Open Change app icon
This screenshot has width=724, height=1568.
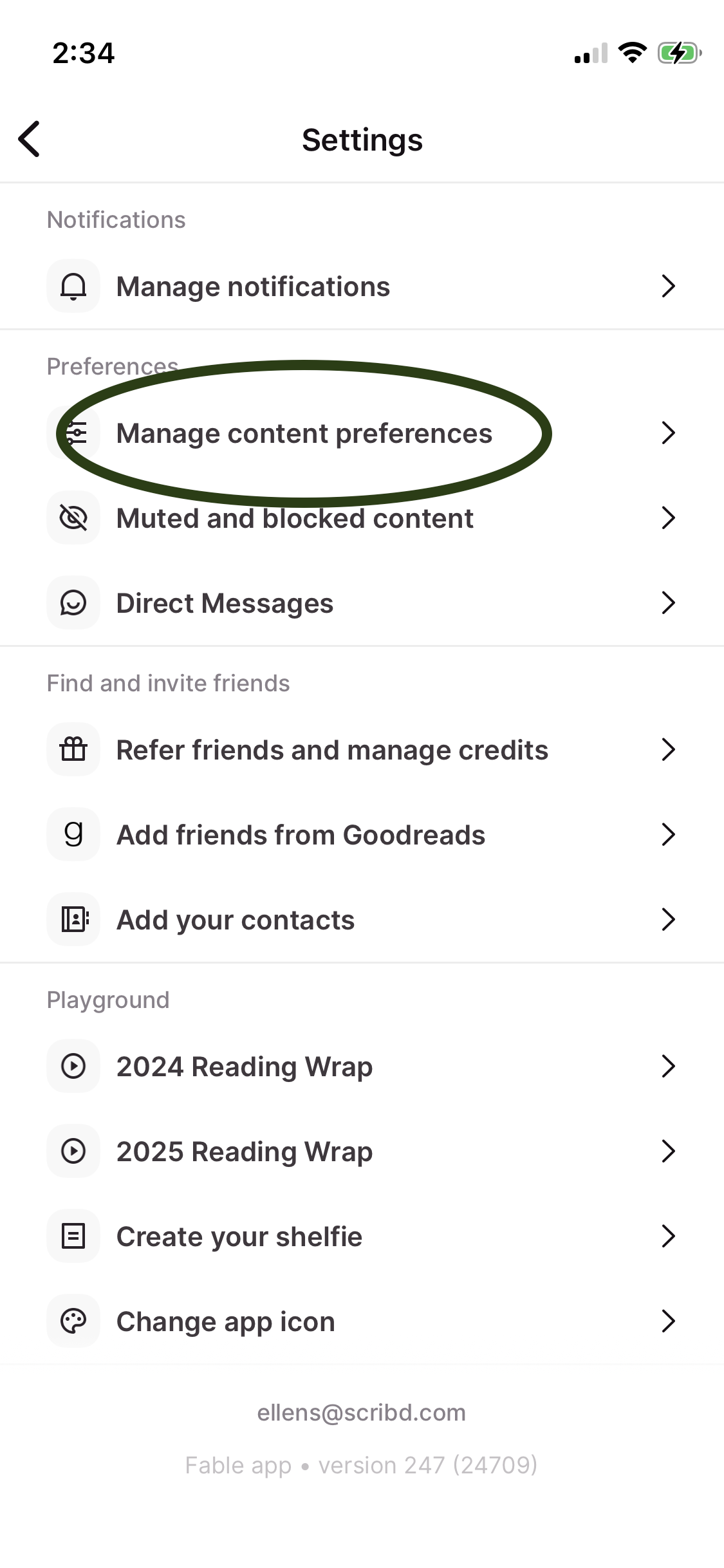coord(362,1321)
